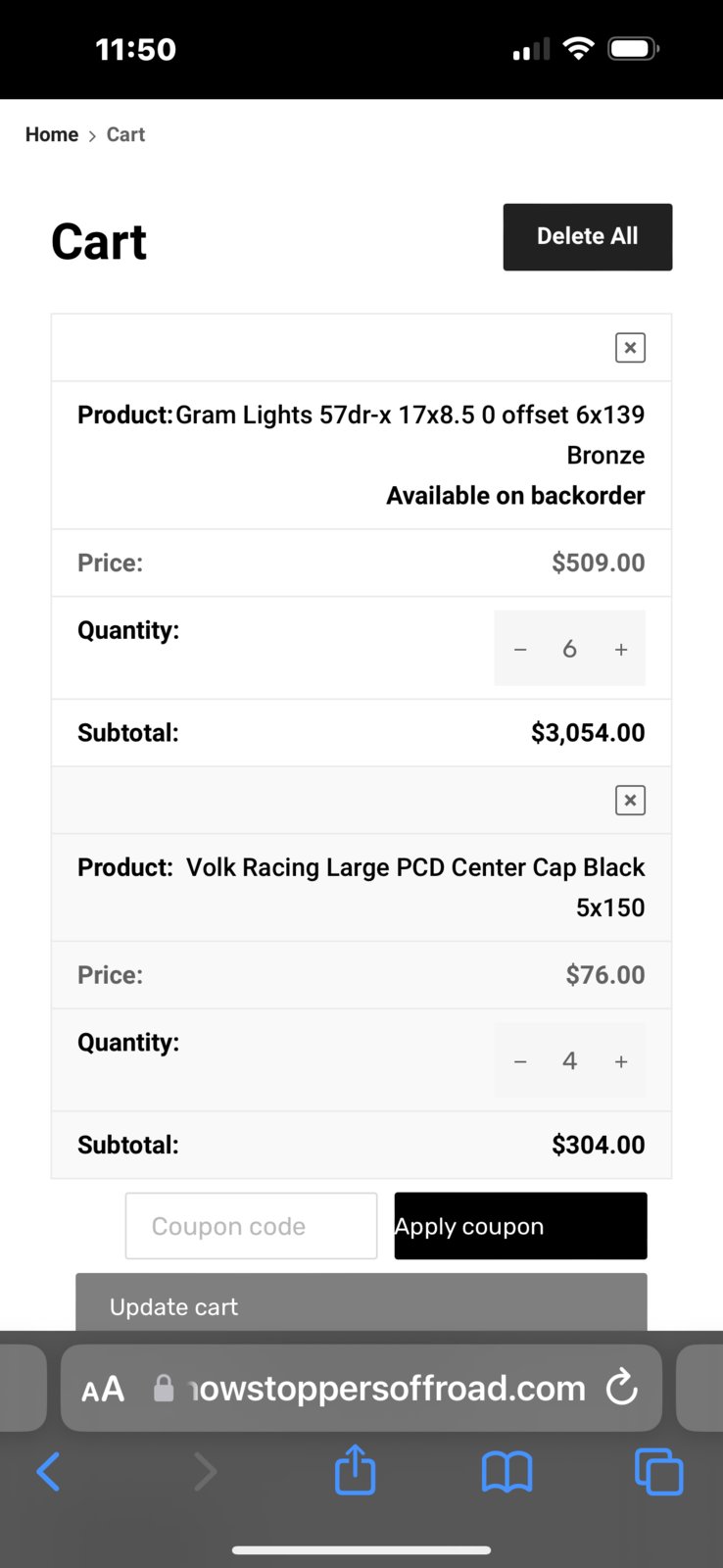Remove the Volk Racing Center Cap item

[630, 801]
